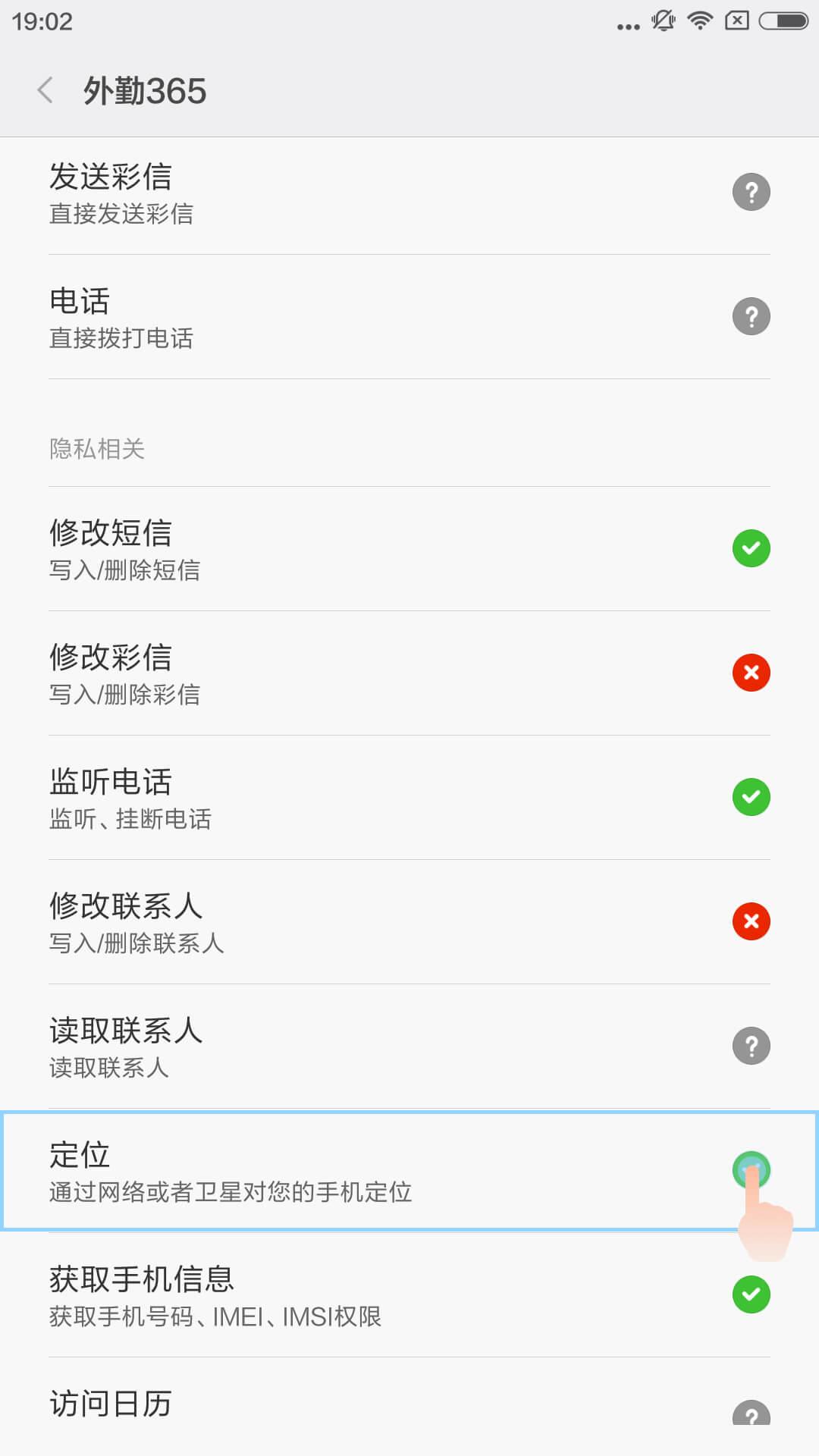Open 发送彩信 permission setting

(x=409, y=193)
